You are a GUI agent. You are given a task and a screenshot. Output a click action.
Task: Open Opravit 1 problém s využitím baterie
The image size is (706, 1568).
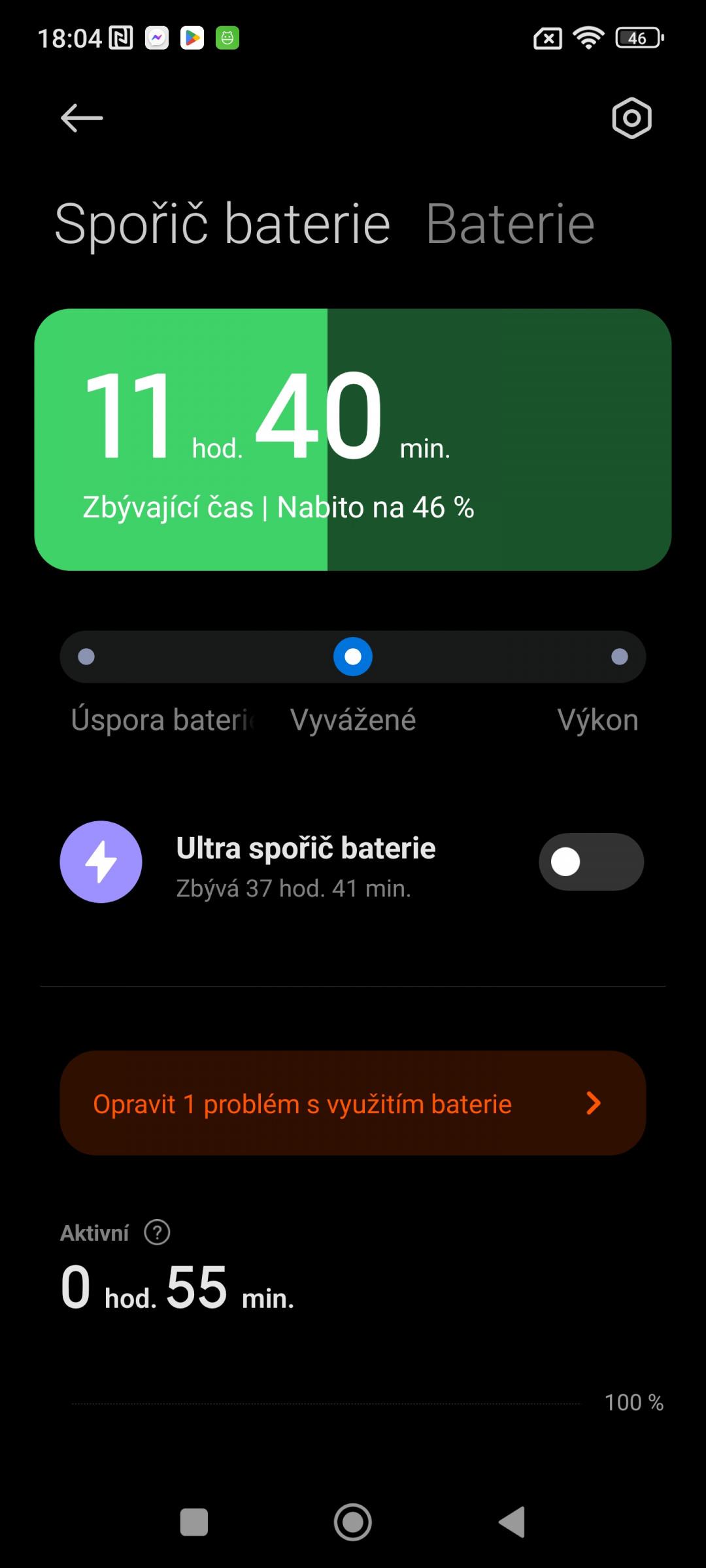pos(353,1103)
